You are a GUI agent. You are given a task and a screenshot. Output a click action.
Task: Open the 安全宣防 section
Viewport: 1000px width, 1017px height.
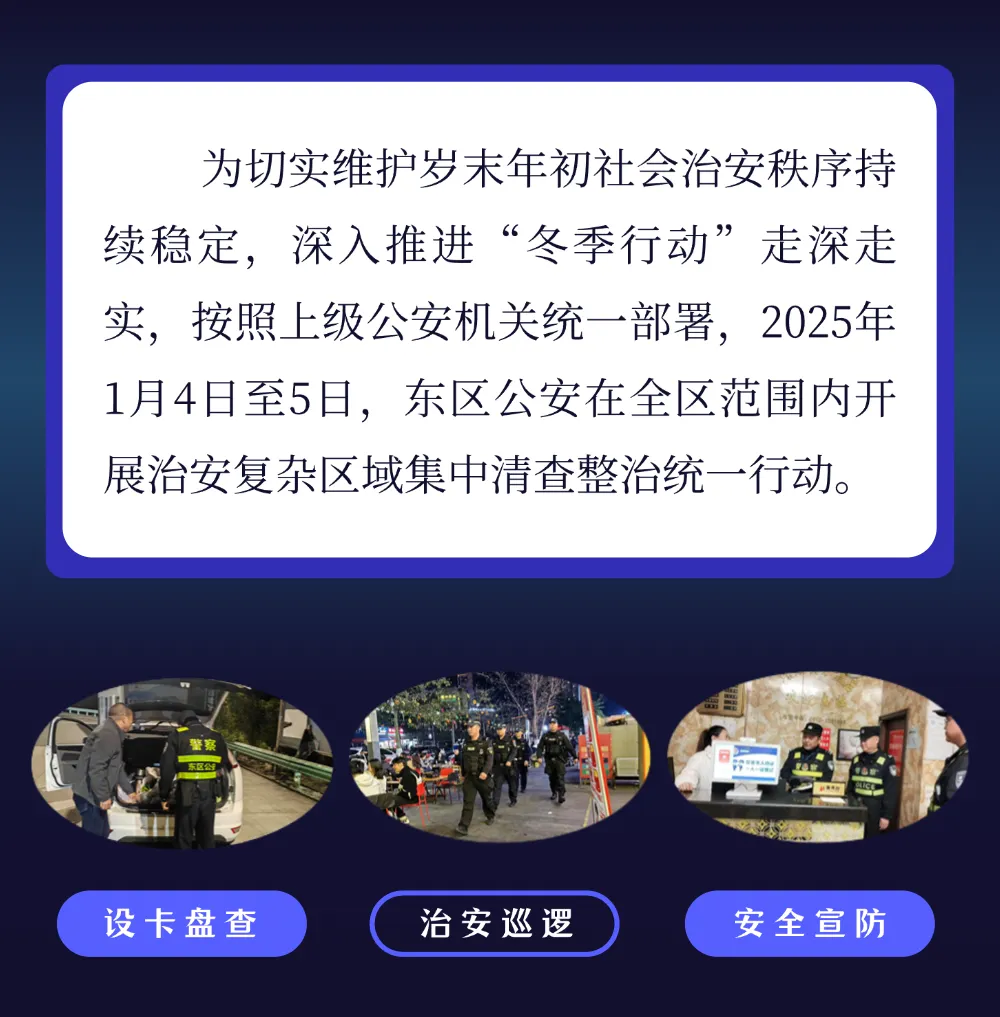809,923
